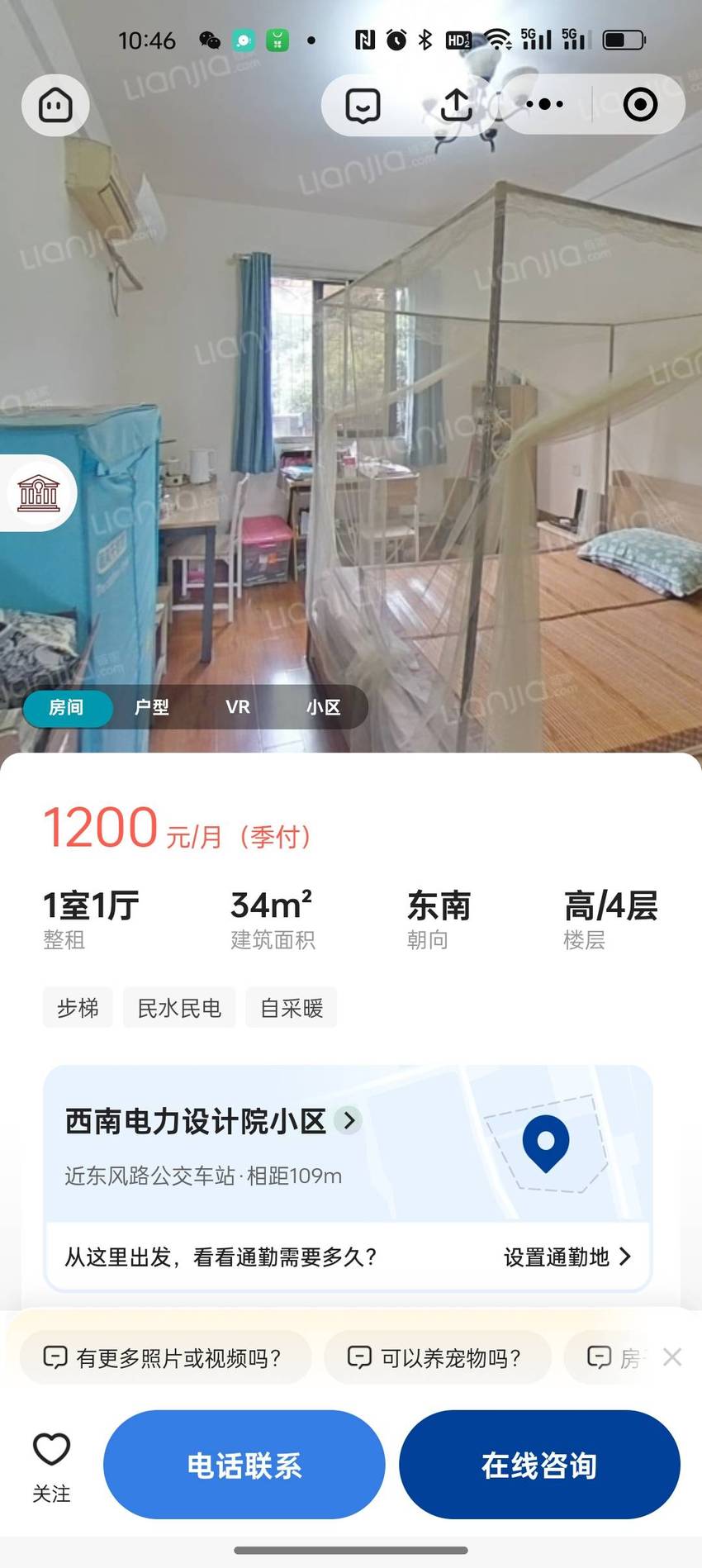Tap the home icon at top left
The width and height of the screenshot is (702, 1568).
(x=55, y=105)
